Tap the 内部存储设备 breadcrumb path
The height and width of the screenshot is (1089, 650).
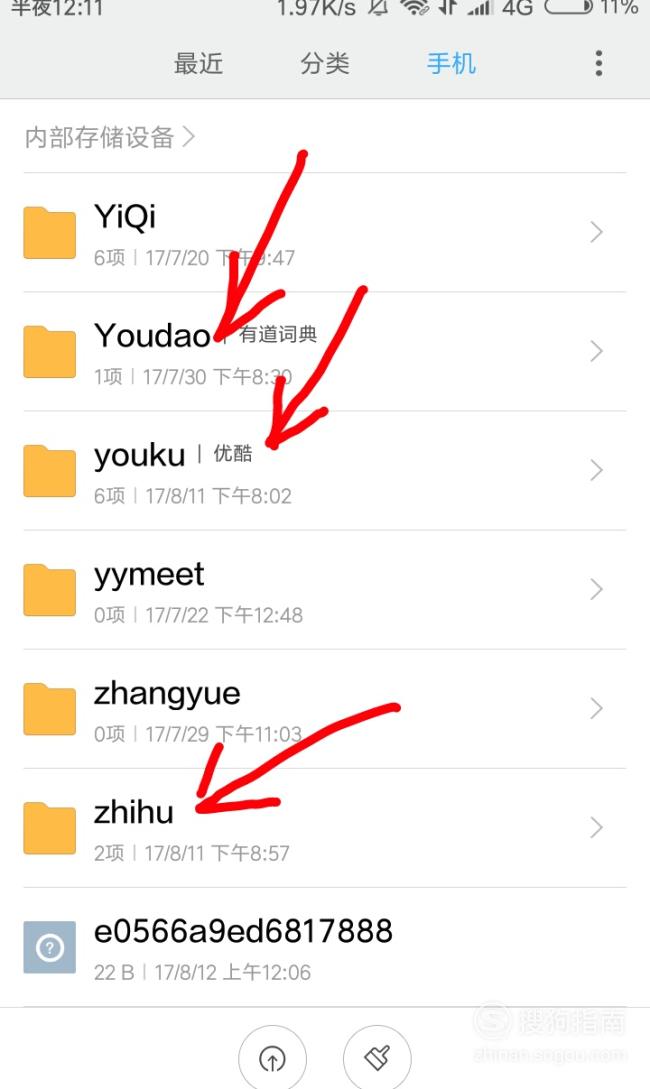(109, 137)
